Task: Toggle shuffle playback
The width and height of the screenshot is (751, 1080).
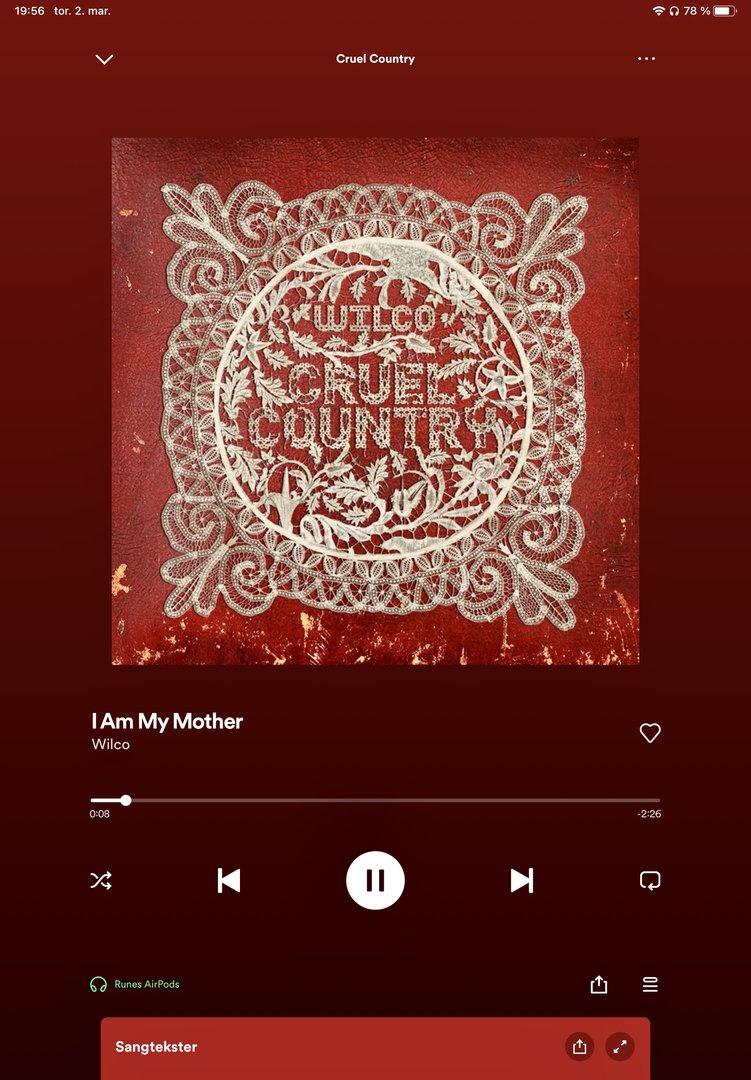Action: pos(101,881)
